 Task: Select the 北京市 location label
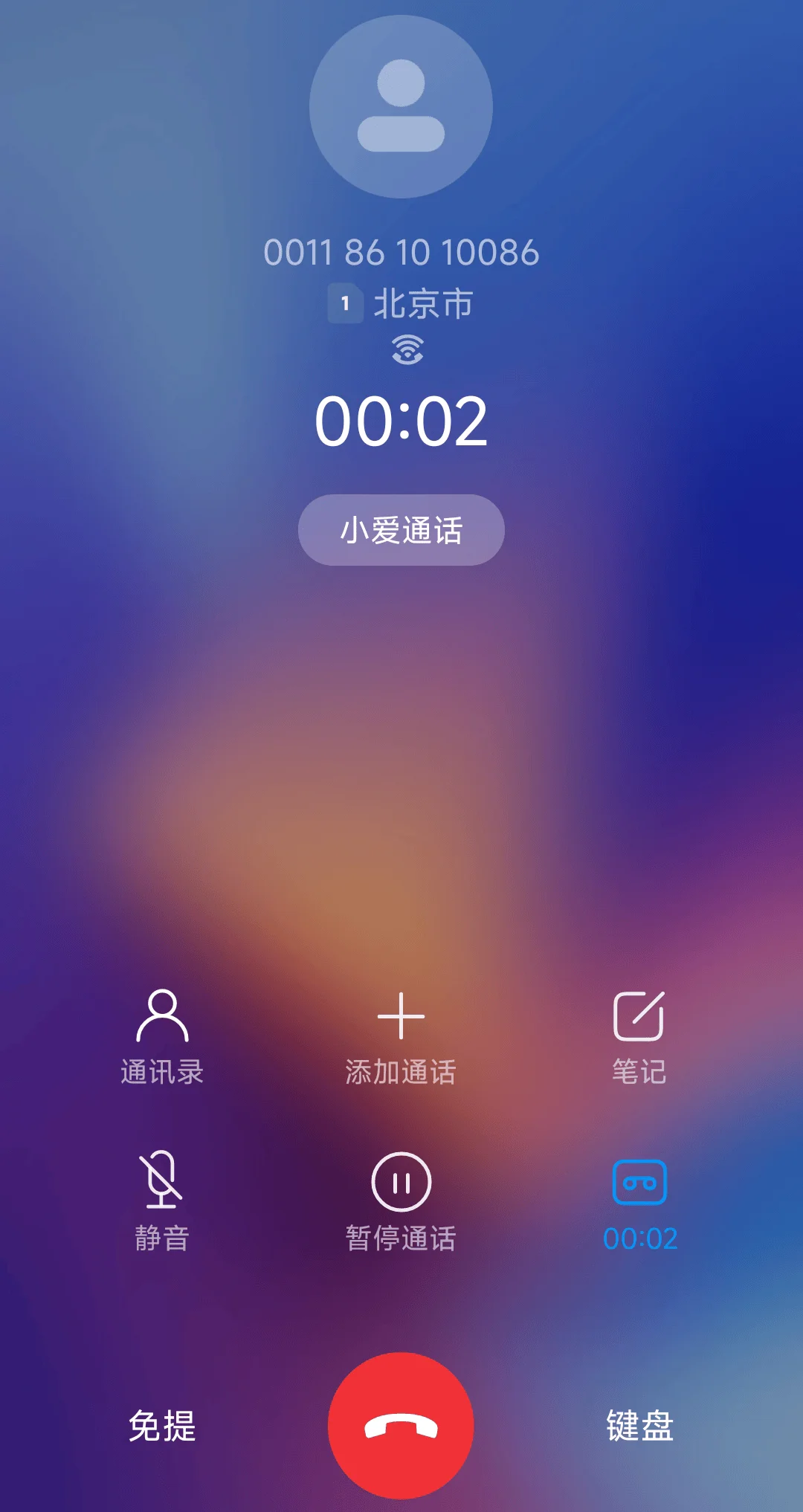point(424,301)
